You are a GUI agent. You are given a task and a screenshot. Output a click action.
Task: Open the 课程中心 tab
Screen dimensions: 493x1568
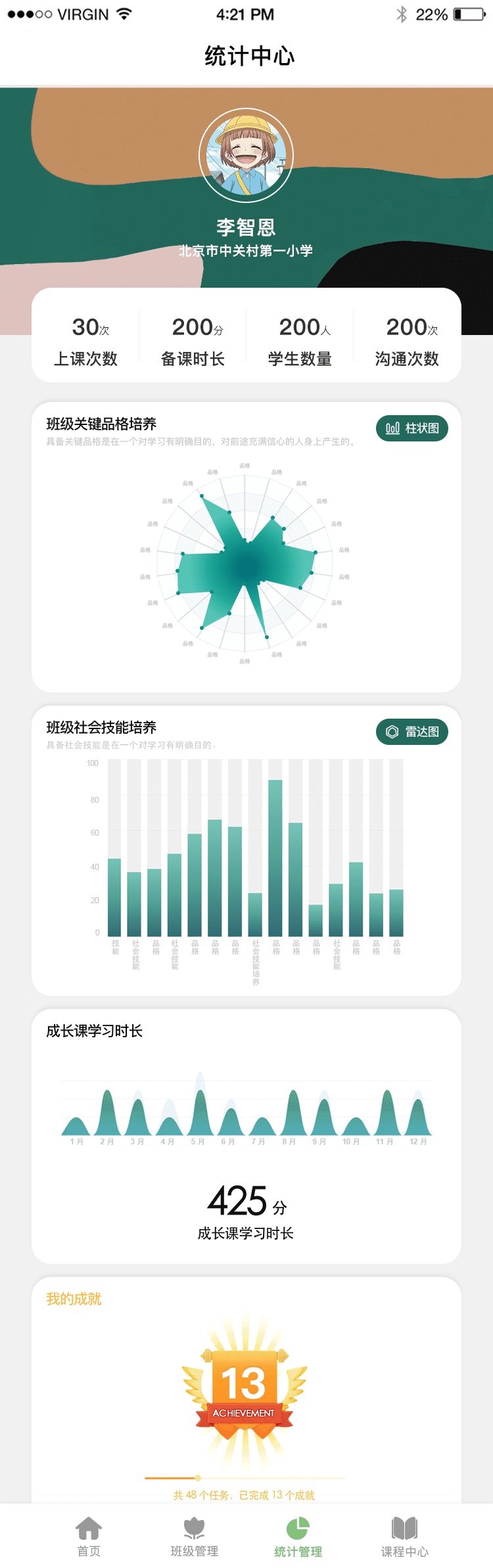coord(404,1536)
